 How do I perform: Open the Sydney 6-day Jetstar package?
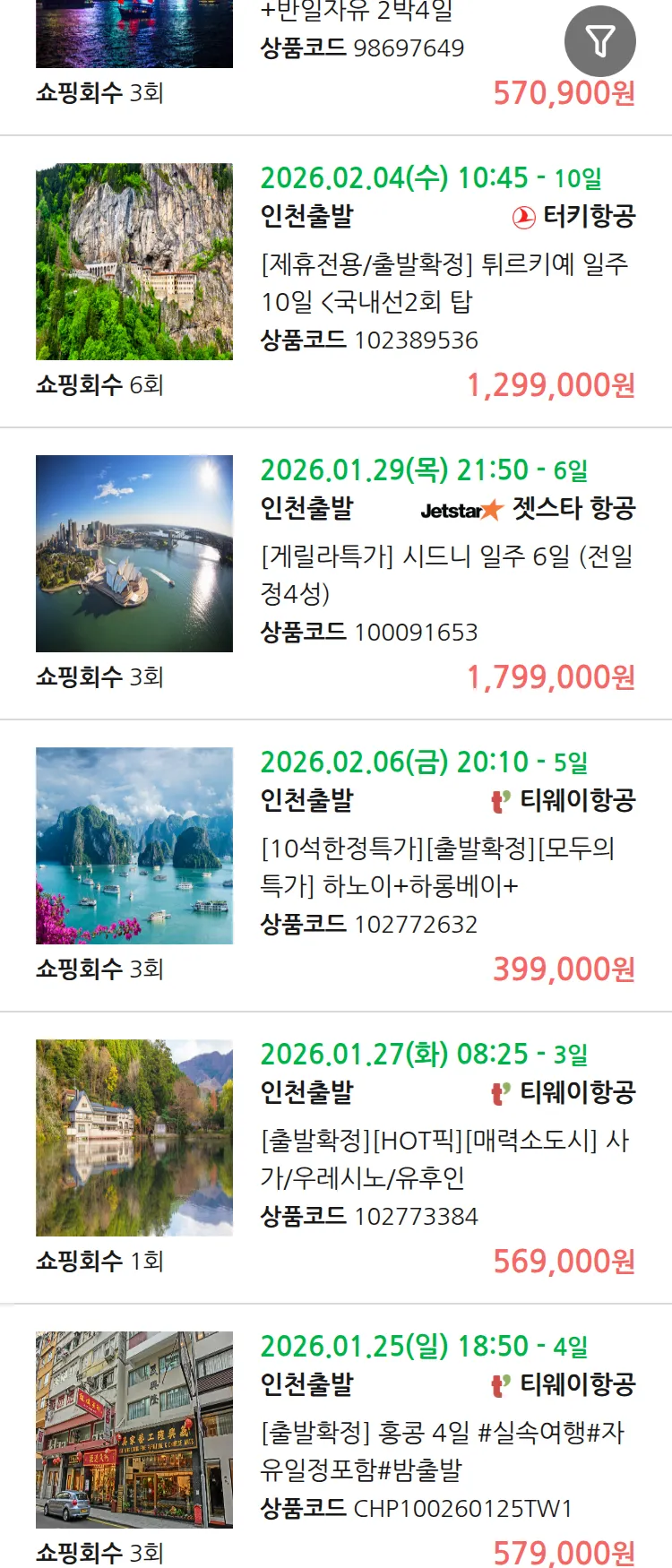click(444, 574)
